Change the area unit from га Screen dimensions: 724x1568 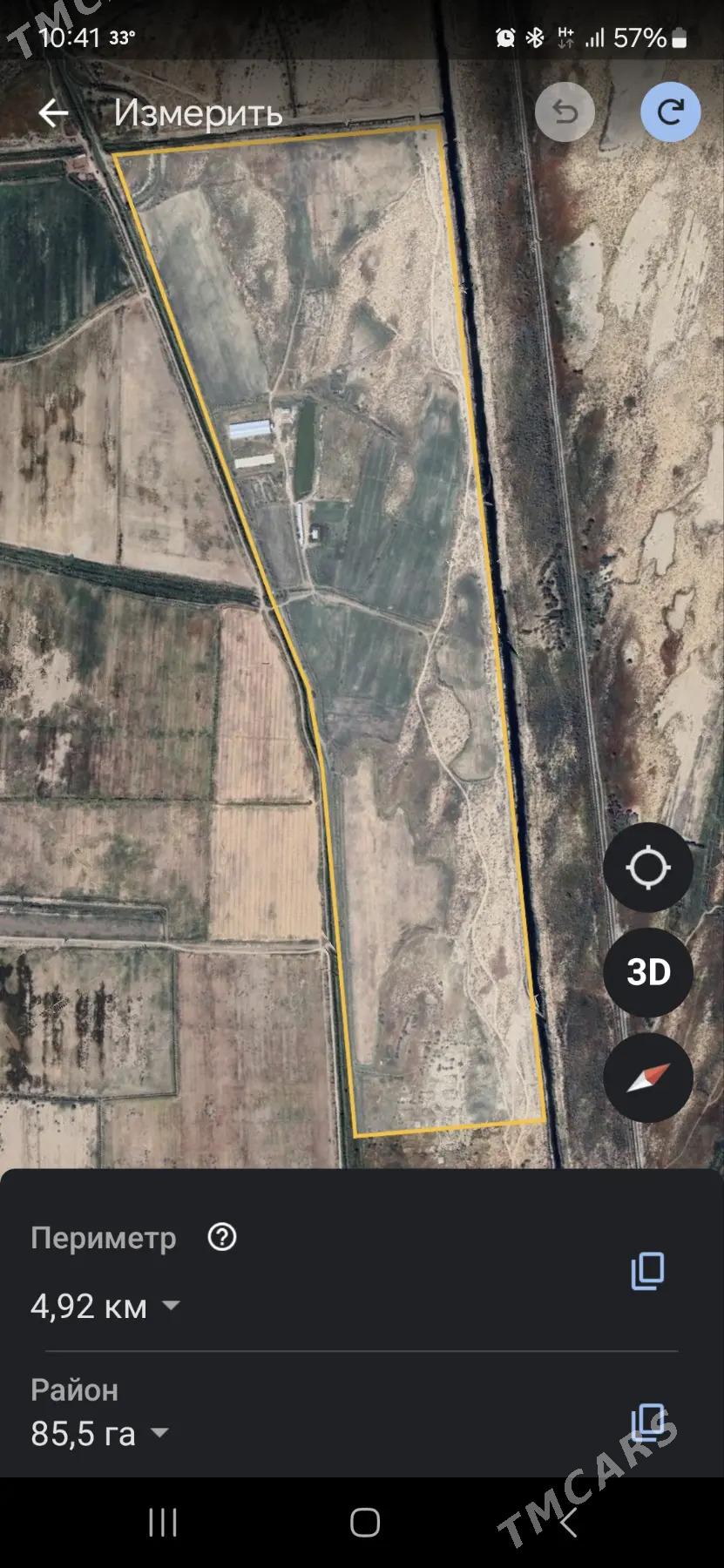click(159, 1433)
